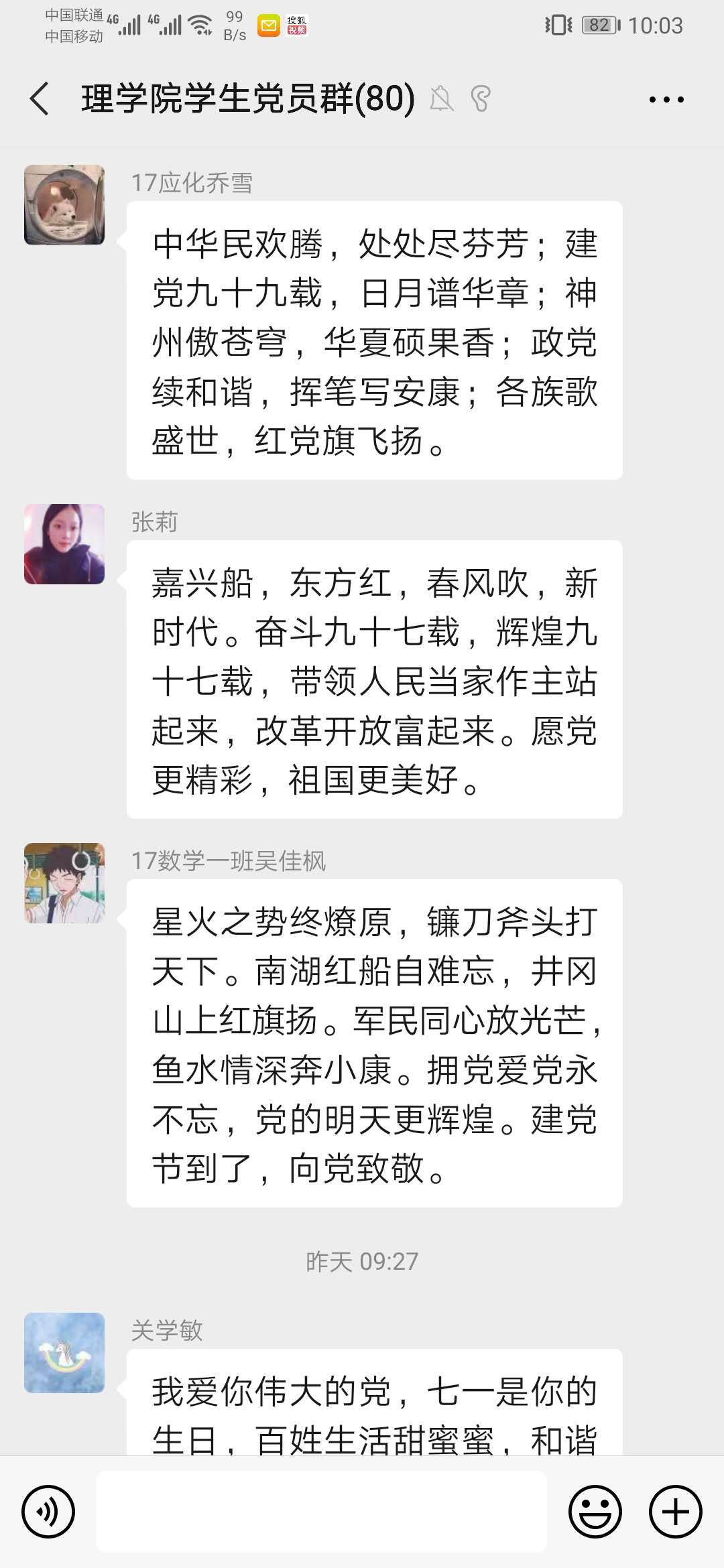View 张莉's profile via her avatar

(x=64, y=544)
